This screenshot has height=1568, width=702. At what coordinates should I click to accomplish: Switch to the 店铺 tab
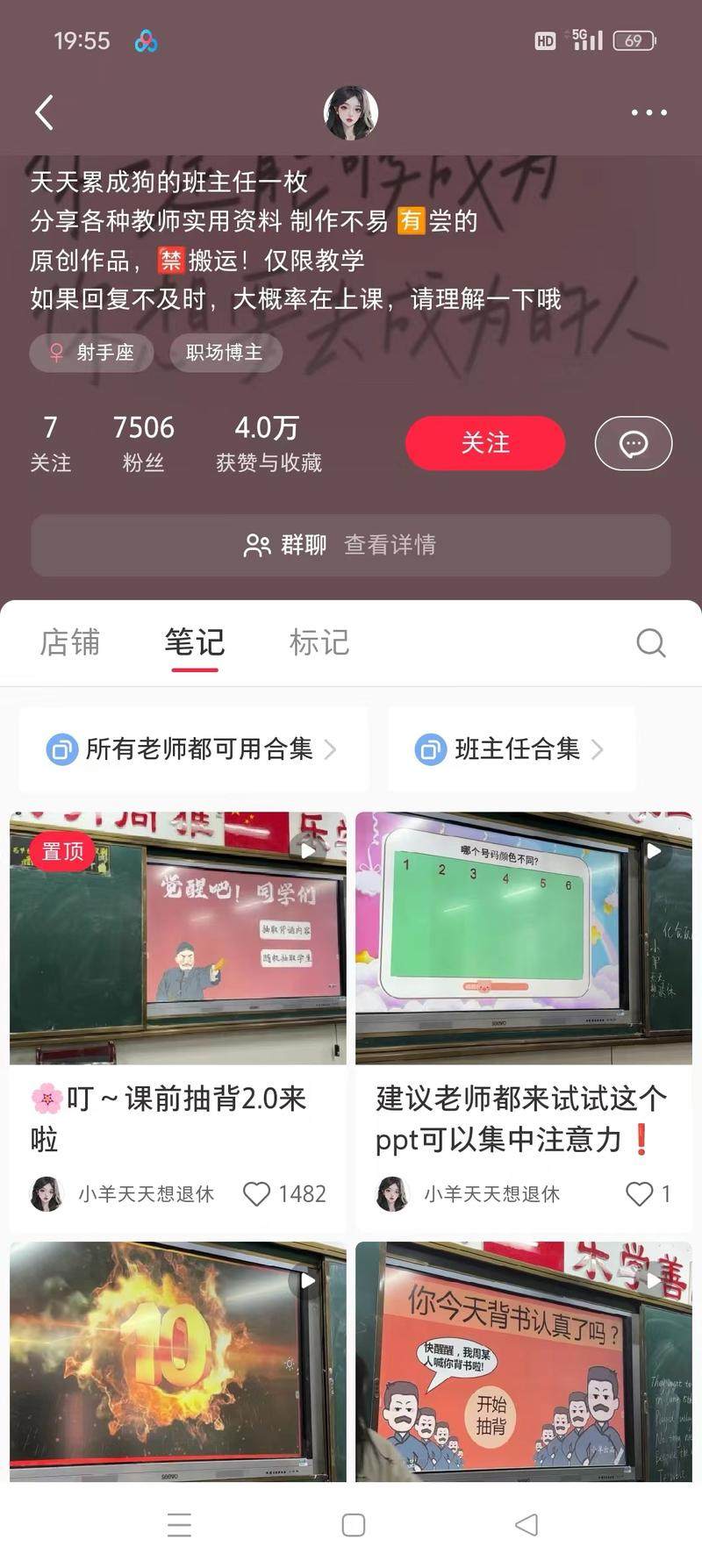[x=70, y=642]
